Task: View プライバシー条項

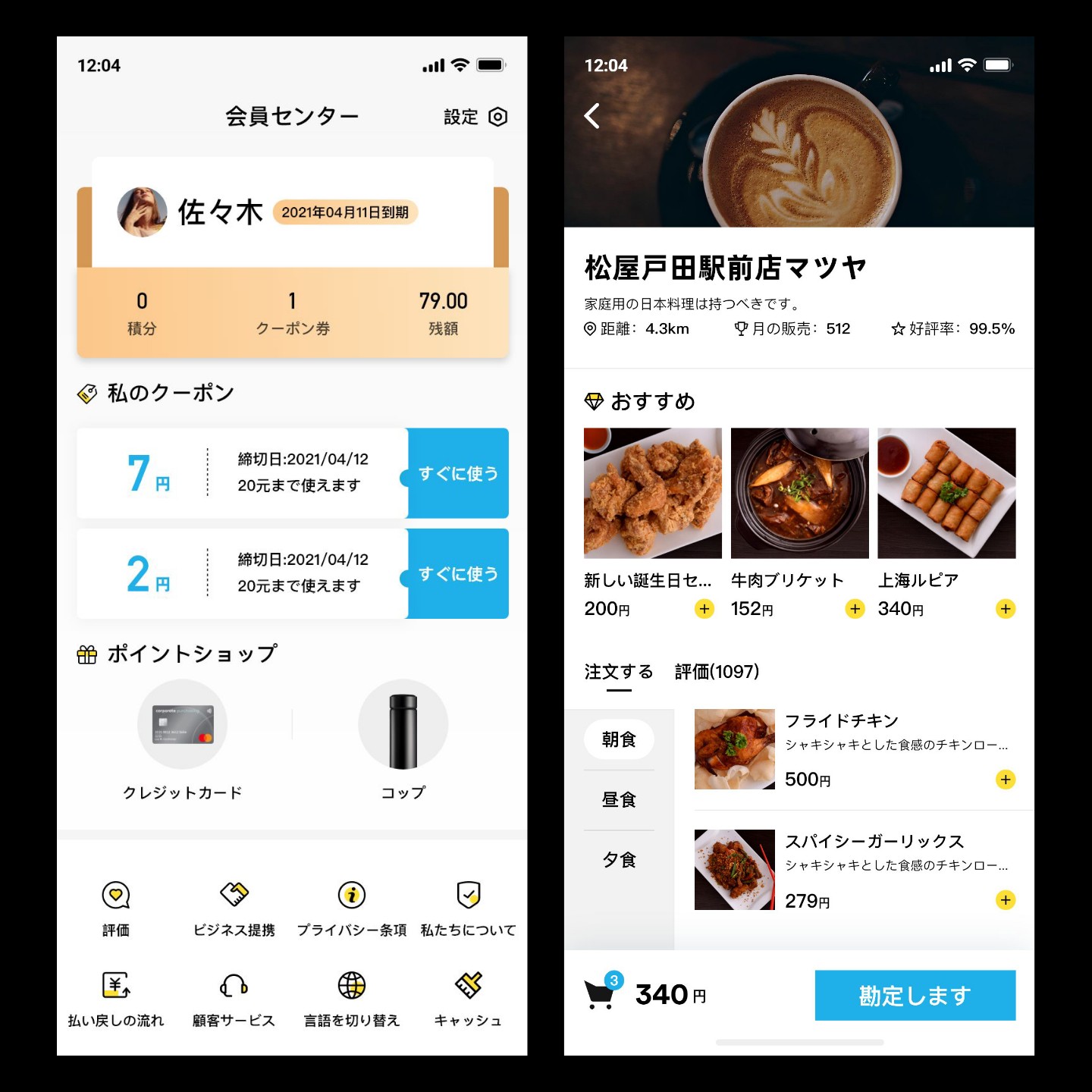Action: pyautogui.click(x=352, y=907)
